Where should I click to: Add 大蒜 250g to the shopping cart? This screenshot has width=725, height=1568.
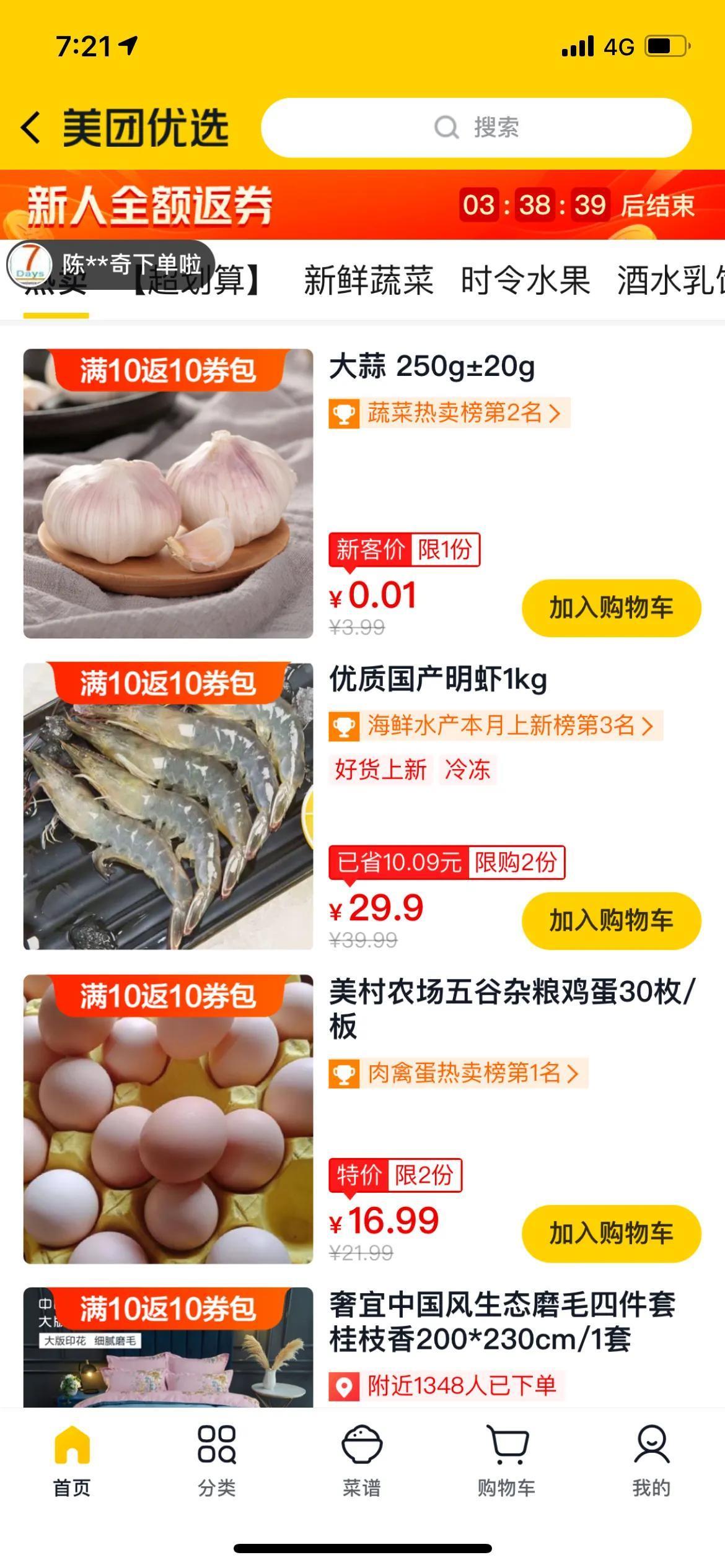(x=611, y=608)
